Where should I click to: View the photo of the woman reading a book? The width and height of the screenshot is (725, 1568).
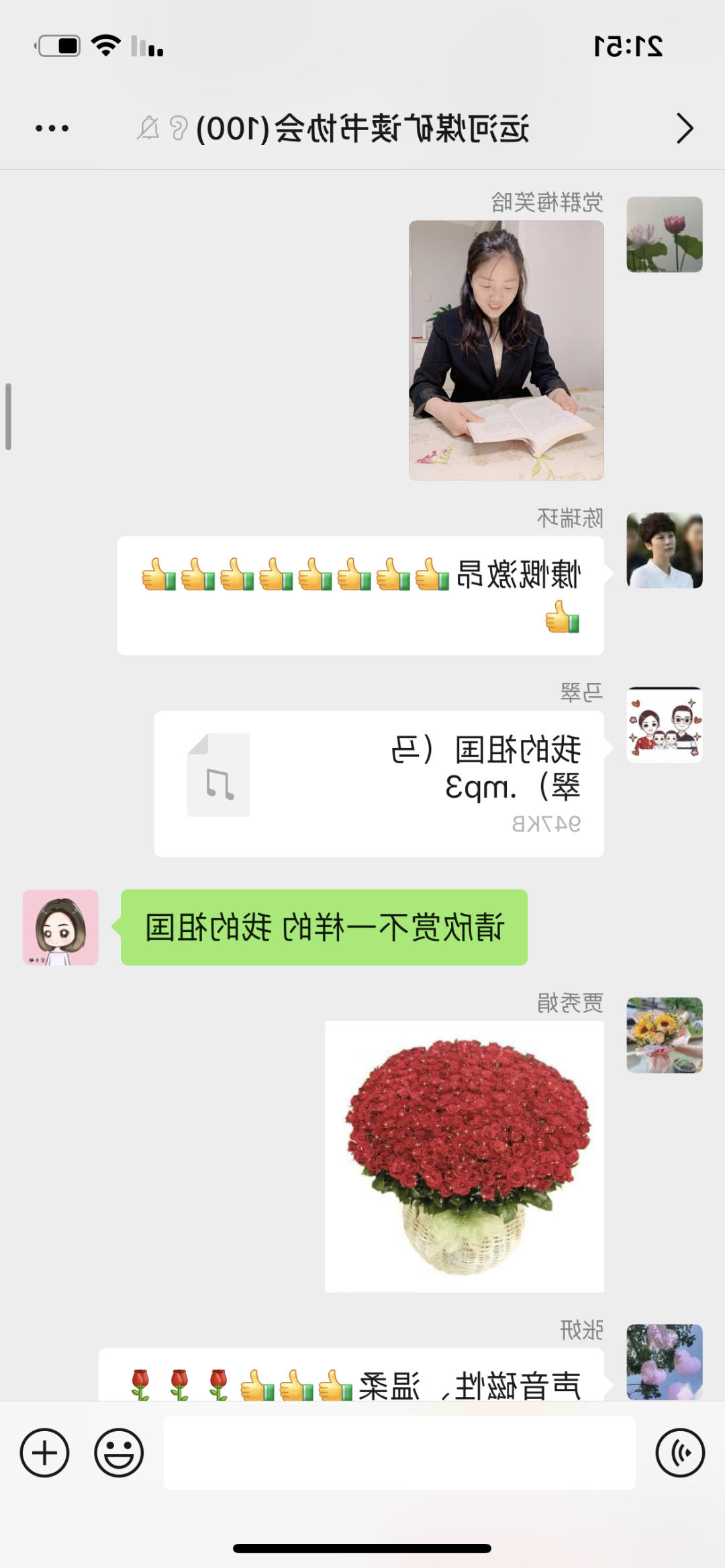(507, 349)
